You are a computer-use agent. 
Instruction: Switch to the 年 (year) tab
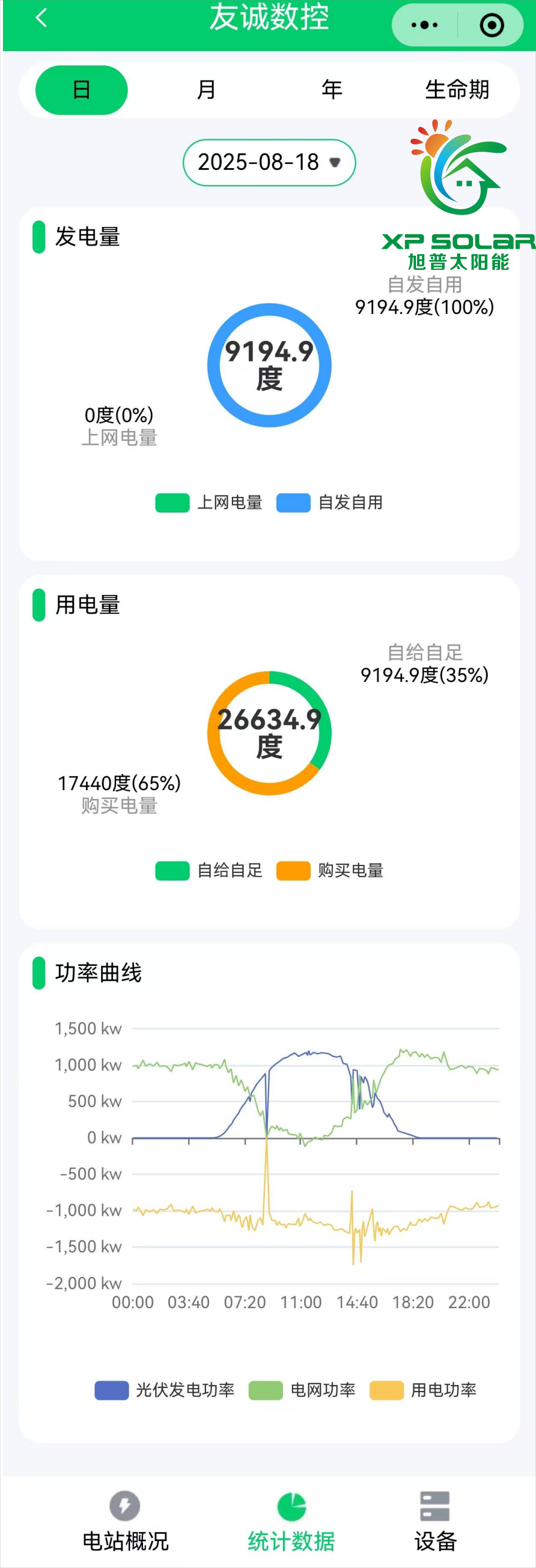tap(332, 90)
